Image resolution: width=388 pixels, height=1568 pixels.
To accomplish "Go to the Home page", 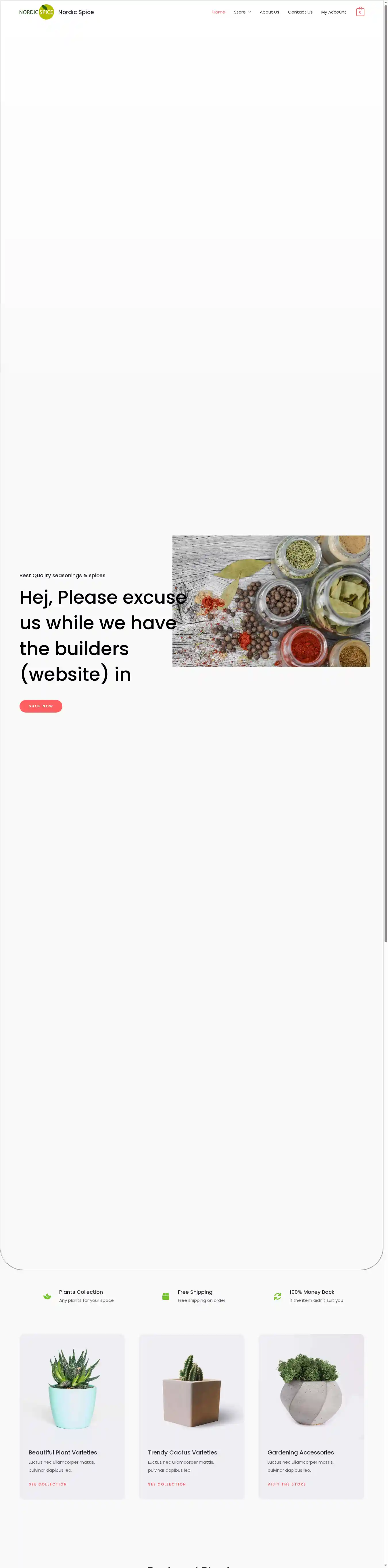I will coord(218,12).
